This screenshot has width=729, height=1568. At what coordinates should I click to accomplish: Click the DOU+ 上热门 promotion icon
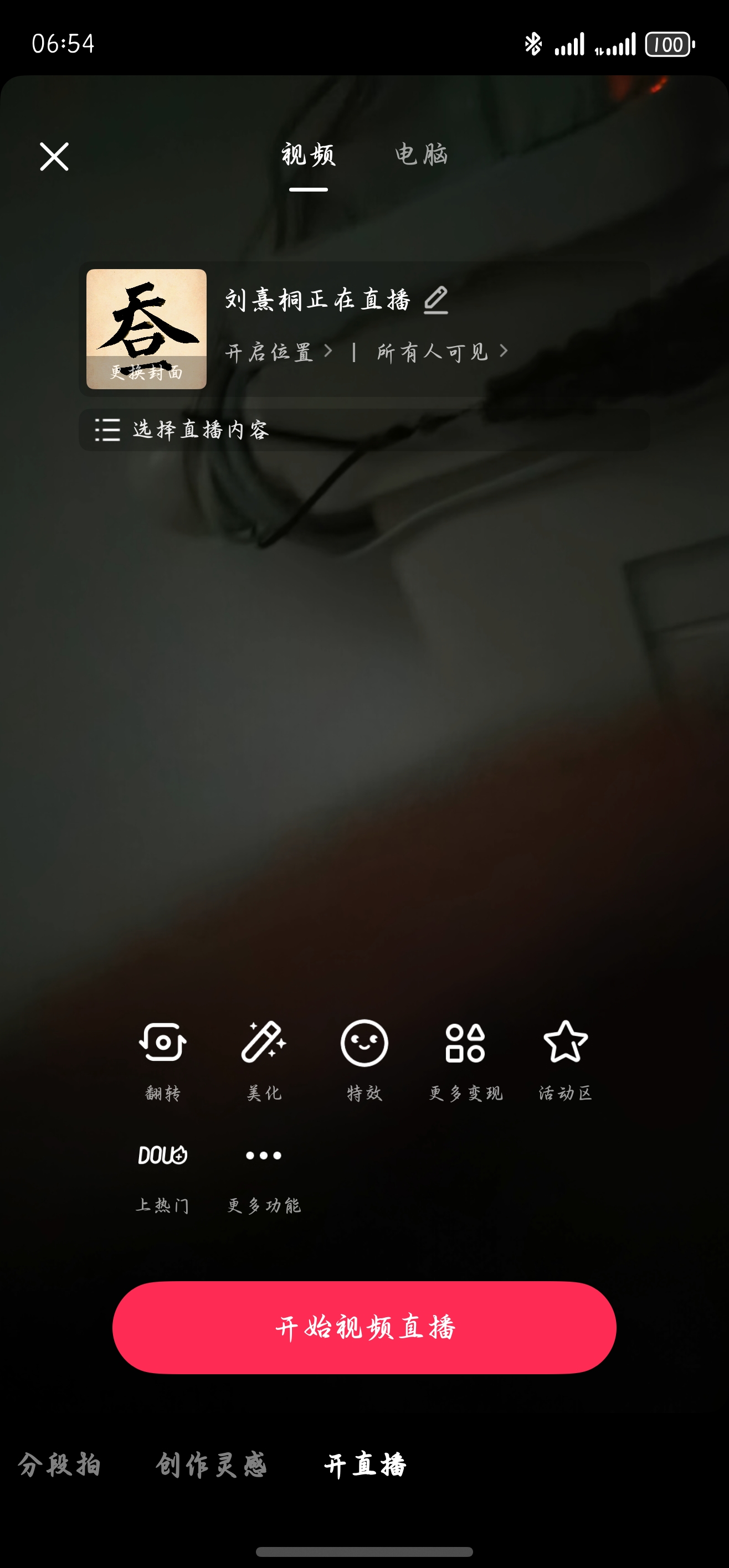pyautogui.click(x=163, y=1154)
